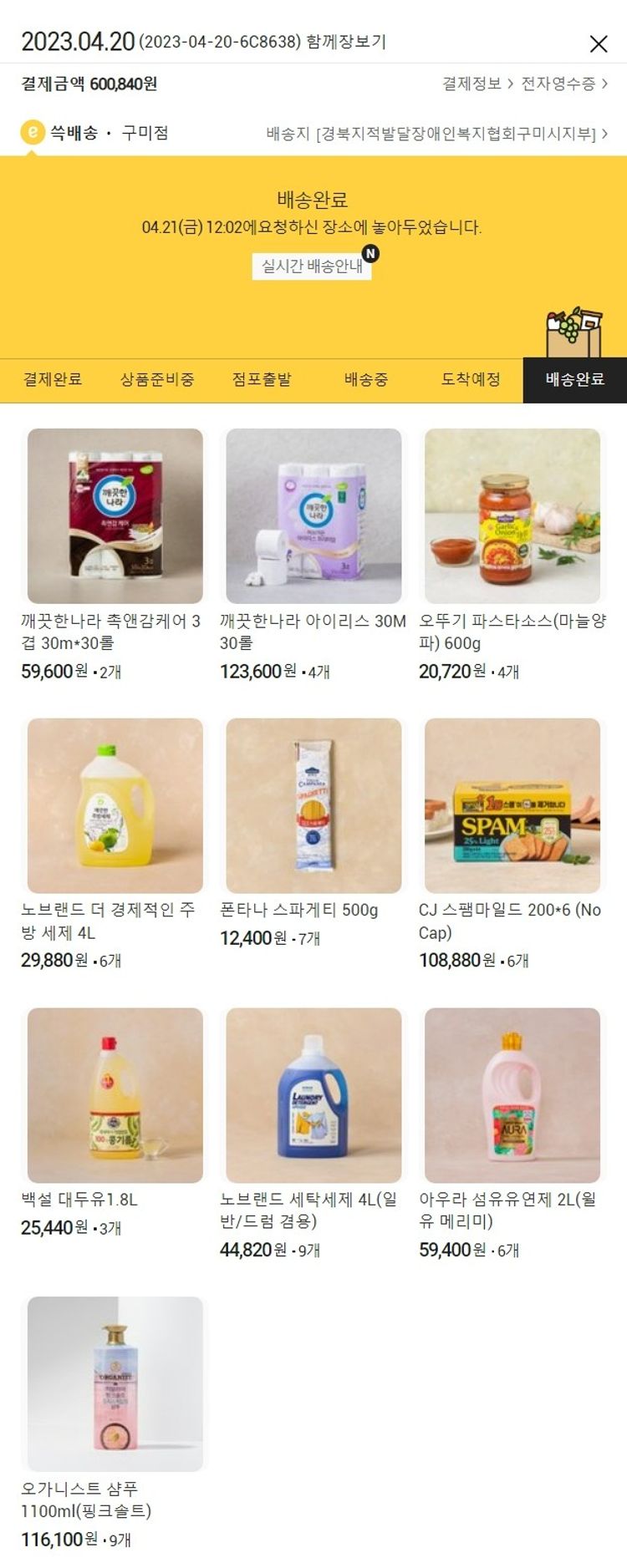Open CJ 스팸마일드 200*6 product
The height and width of the screenshot is (1568, 627).
click(512, 805)
